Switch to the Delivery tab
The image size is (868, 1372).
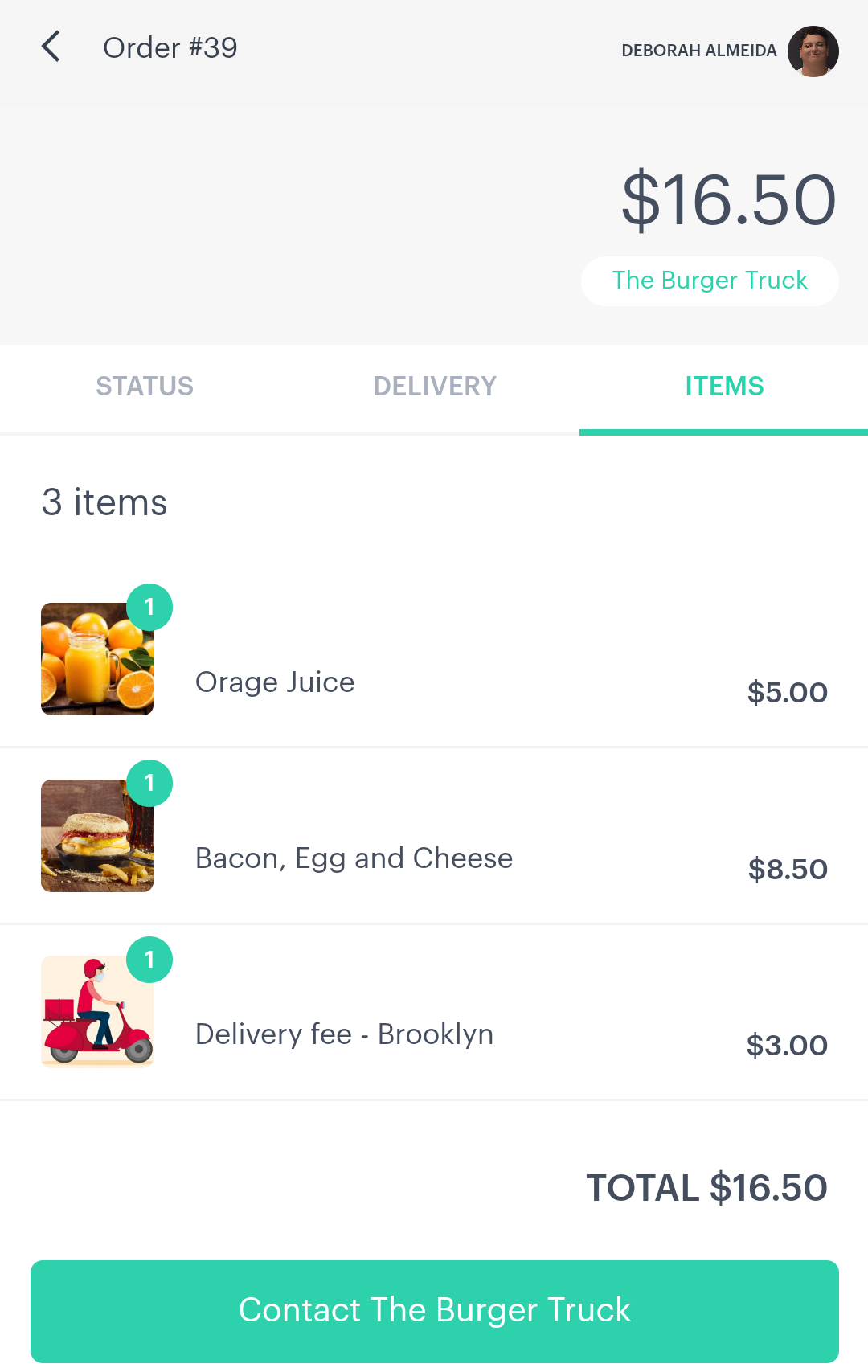[435, 387]
